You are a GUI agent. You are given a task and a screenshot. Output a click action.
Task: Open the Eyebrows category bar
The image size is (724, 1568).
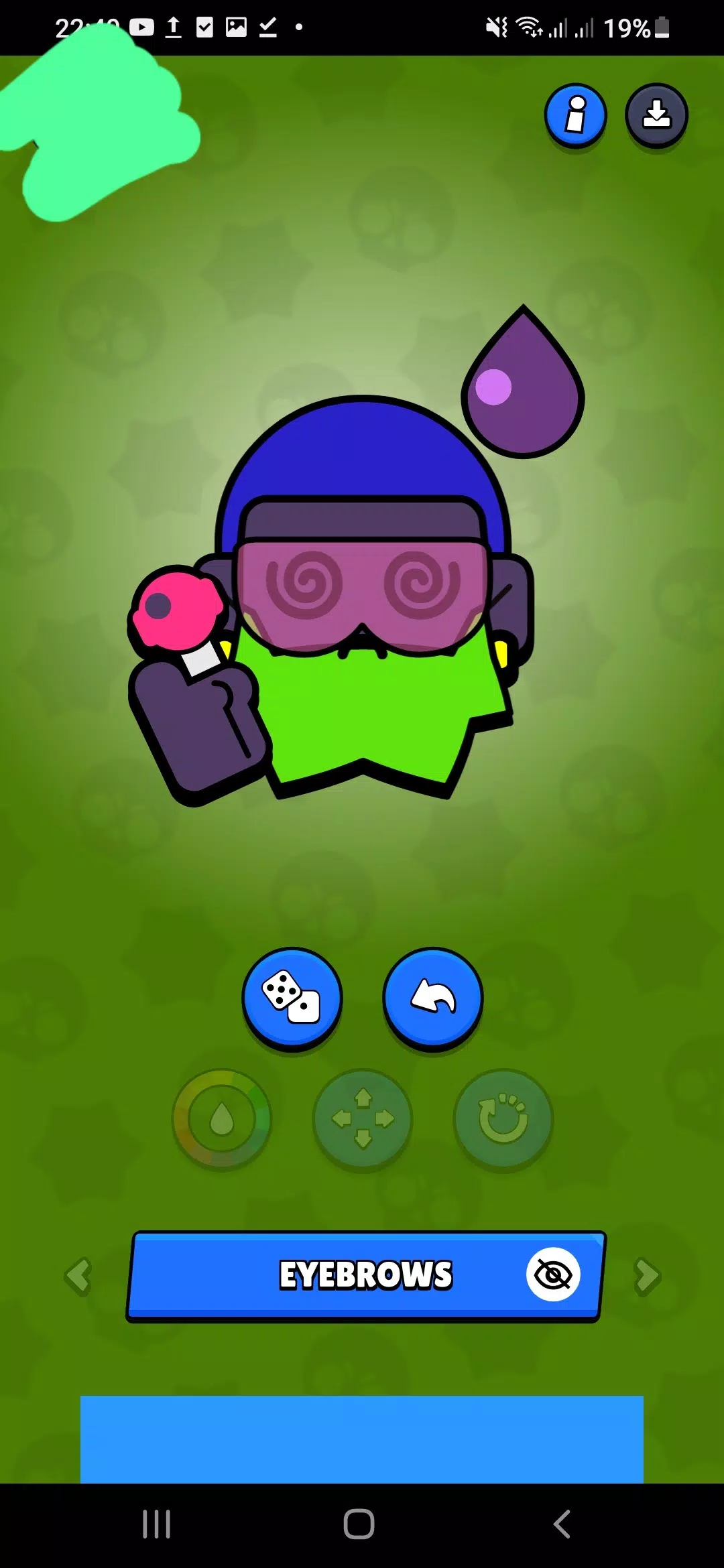tap(366, 1276)
